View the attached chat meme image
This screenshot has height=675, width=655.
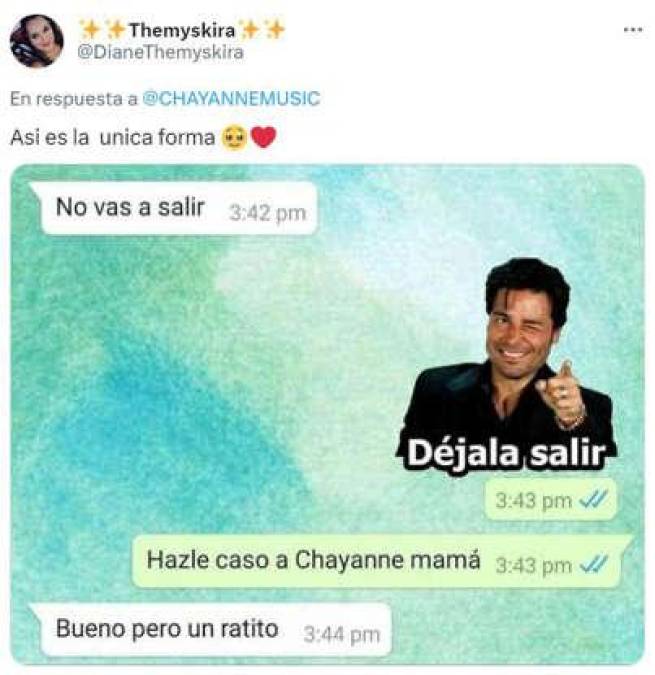pos(327,413)
